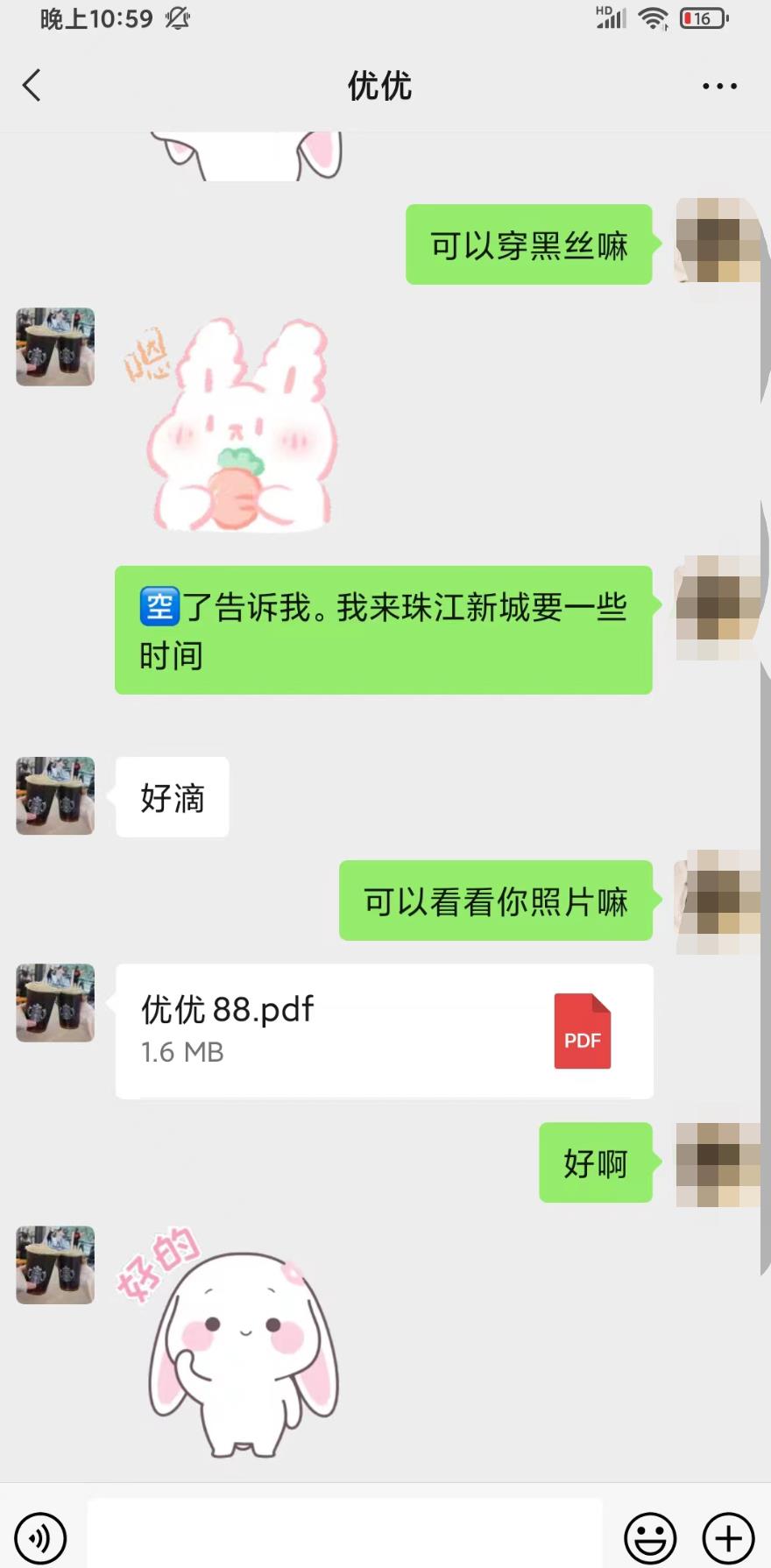View the 嗯 rabbit carrot sticker

pyautogui.click(x=235, y=427)
